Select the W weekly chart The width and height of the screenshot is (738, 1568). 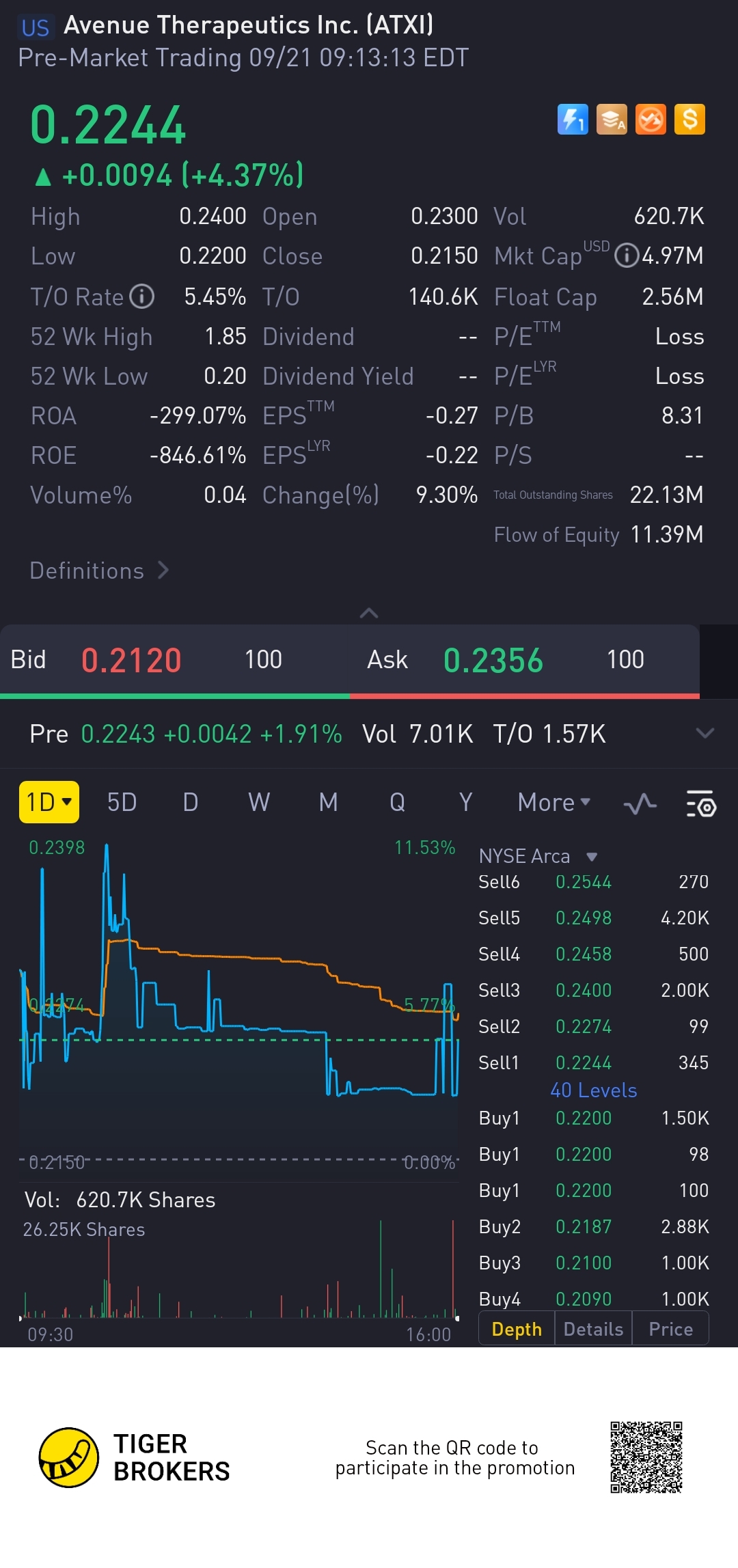pyautogui.click(x=259, y=802)
